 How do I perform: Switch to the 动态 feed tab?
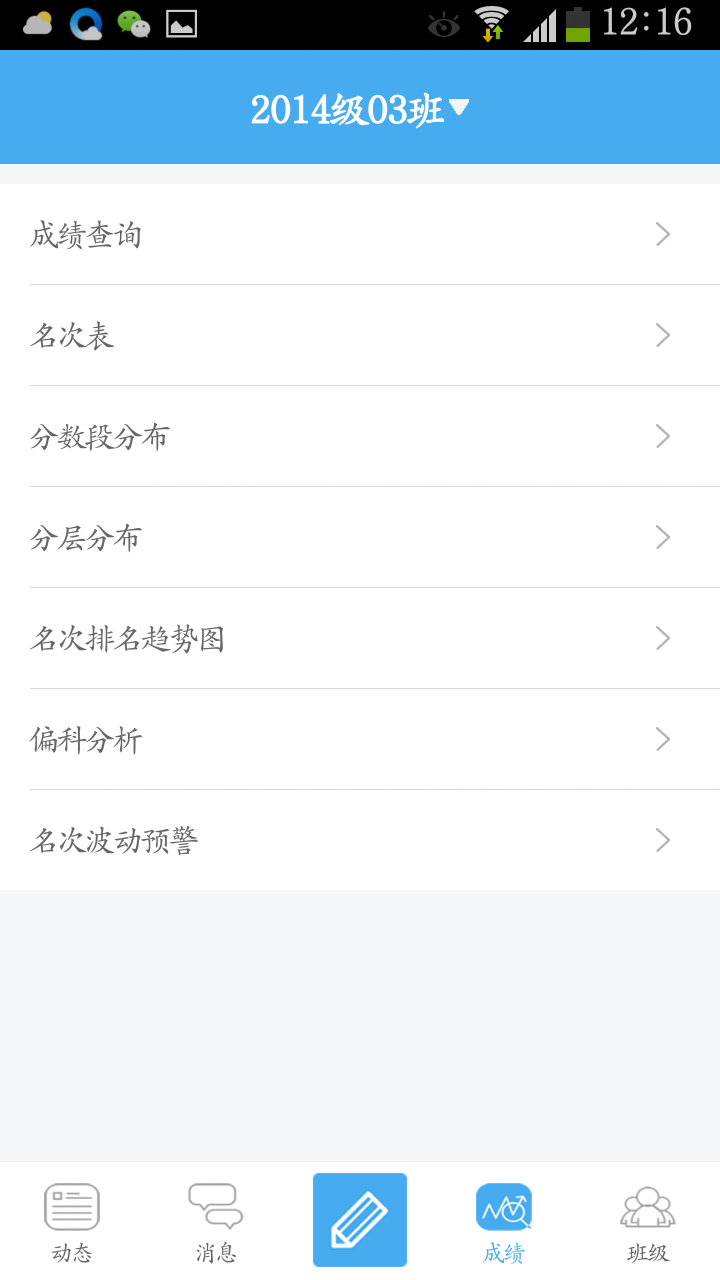[x=72, y=1222]
